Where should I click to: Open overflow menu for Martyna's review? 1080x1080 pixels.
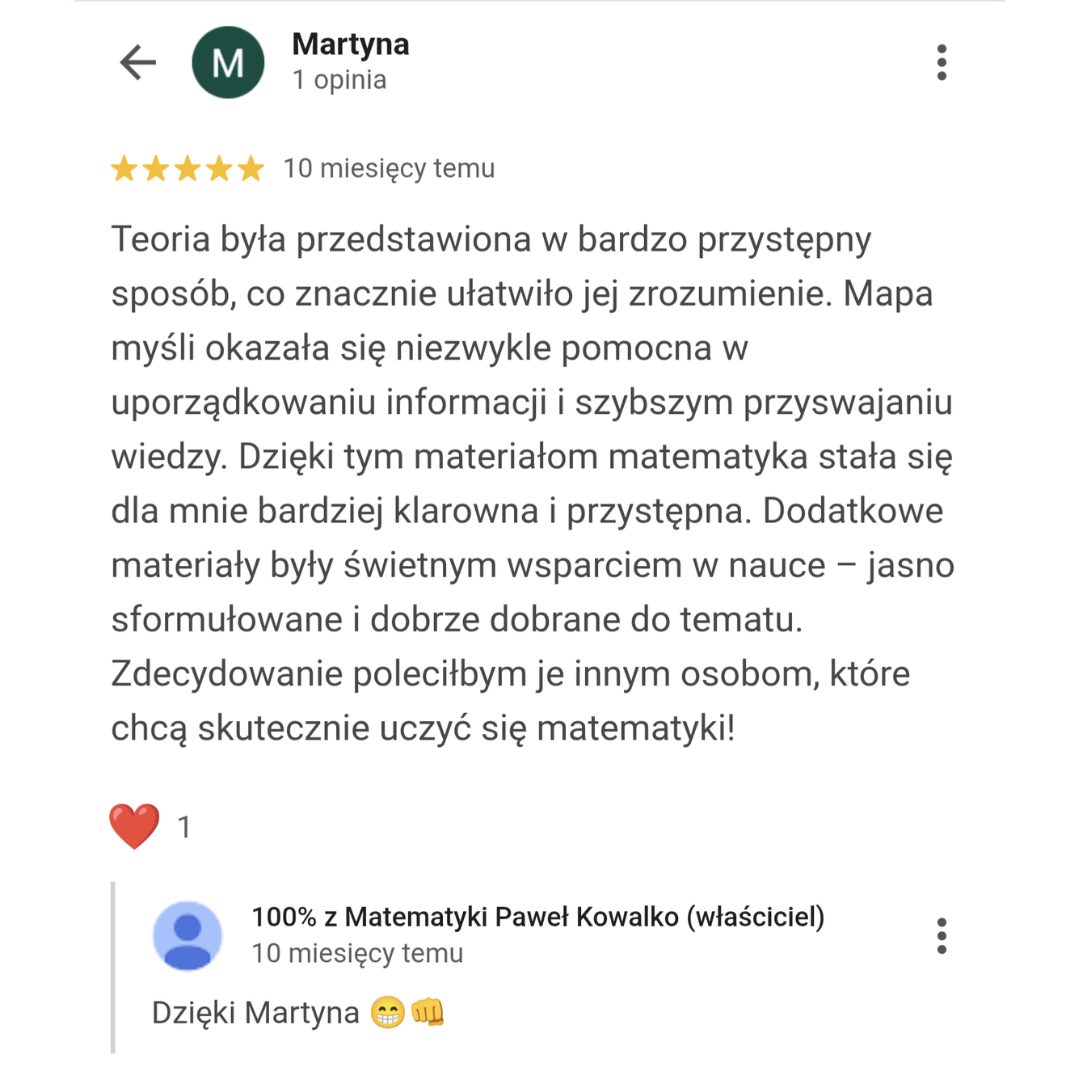941,63
